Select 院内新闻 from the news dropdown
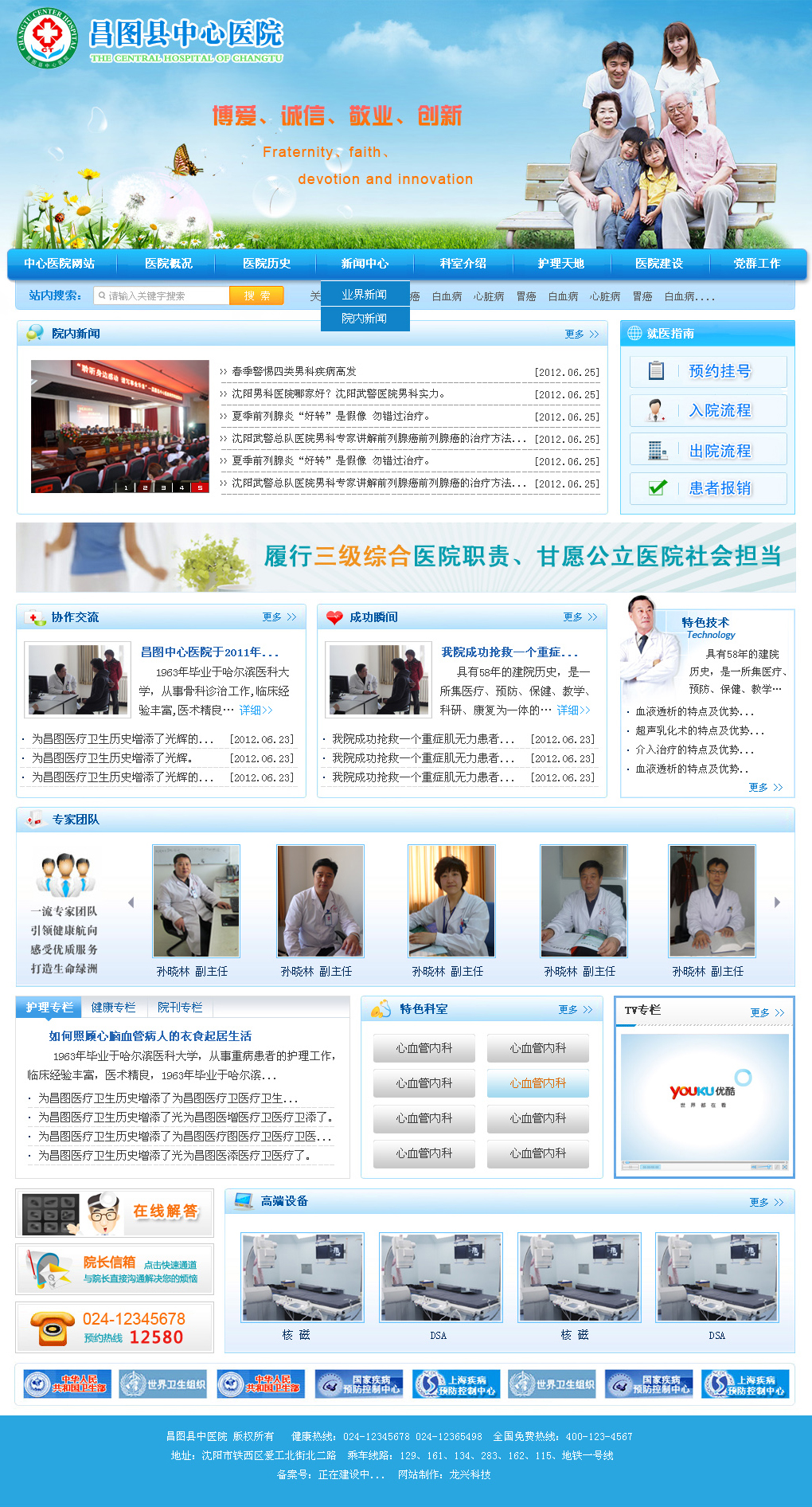Screen dimensions: 812x1507 (365, 319)
